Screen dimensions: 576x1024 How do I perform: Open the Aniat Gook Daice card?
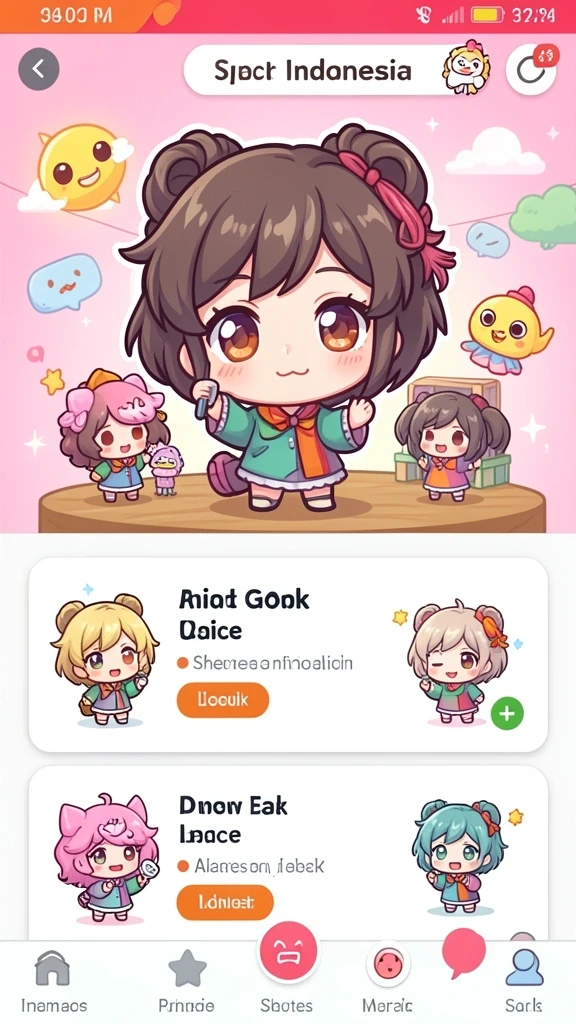coord(288,655)
